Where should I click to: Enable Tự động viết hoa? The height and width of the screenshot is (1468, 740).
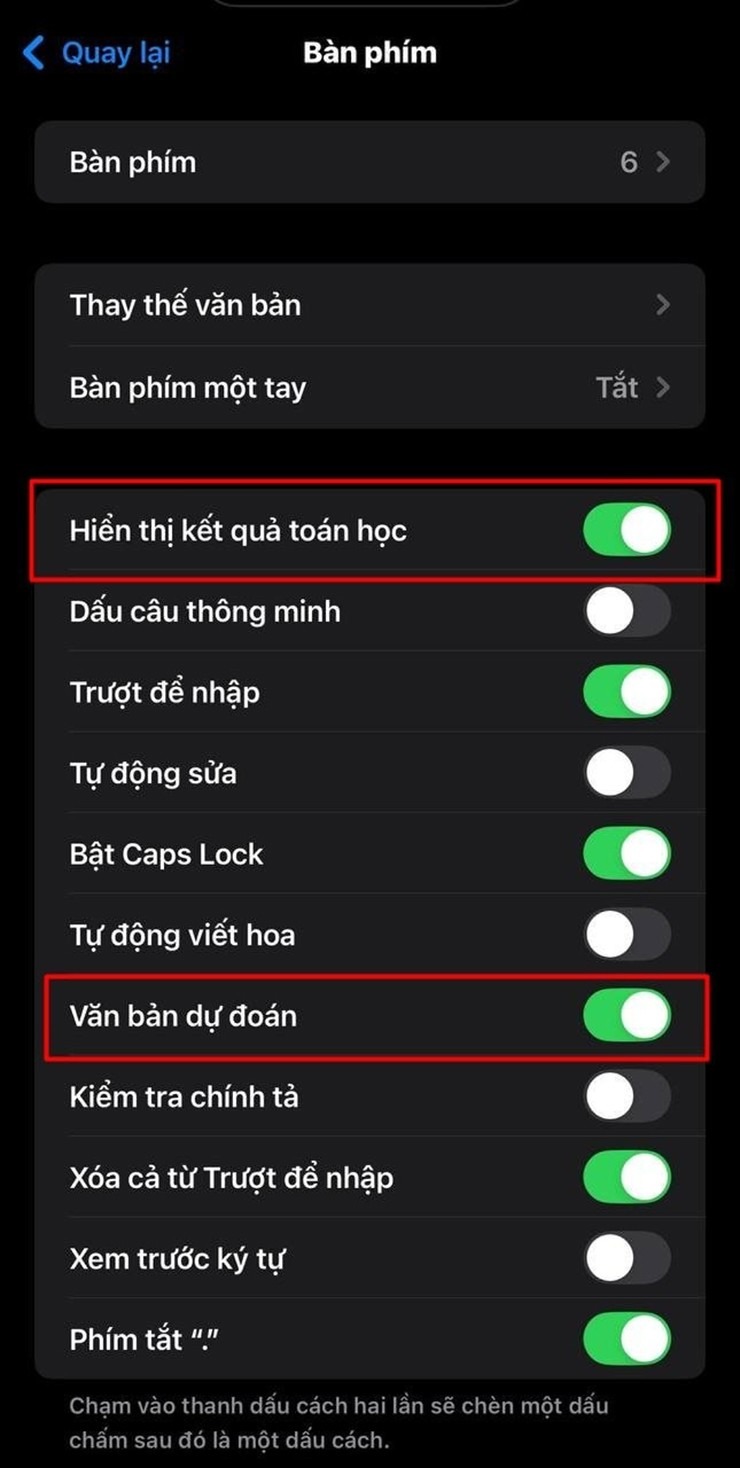point(627,935)
